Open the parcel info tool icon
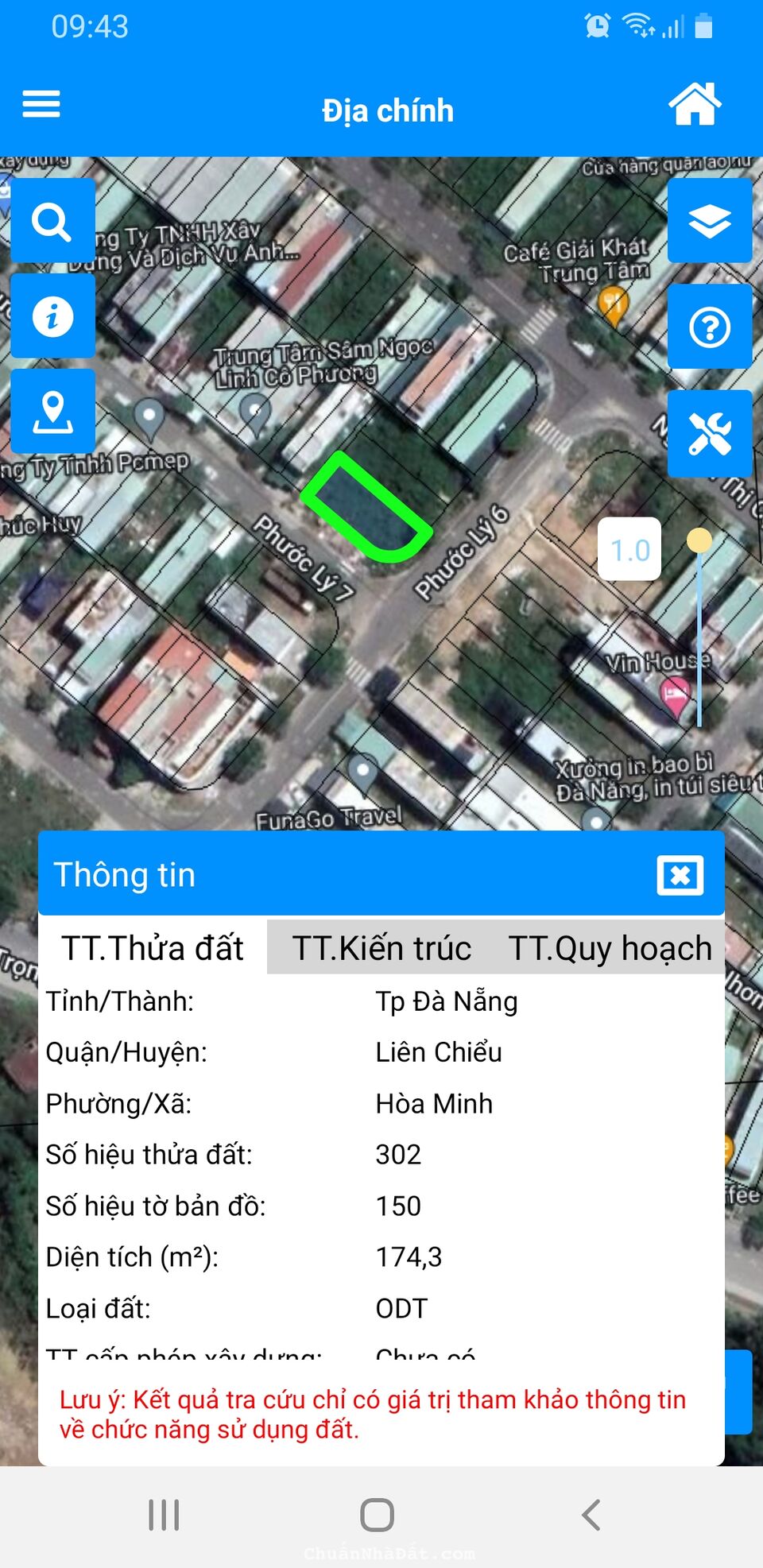The image size is (763, 1568). point(52,316)
